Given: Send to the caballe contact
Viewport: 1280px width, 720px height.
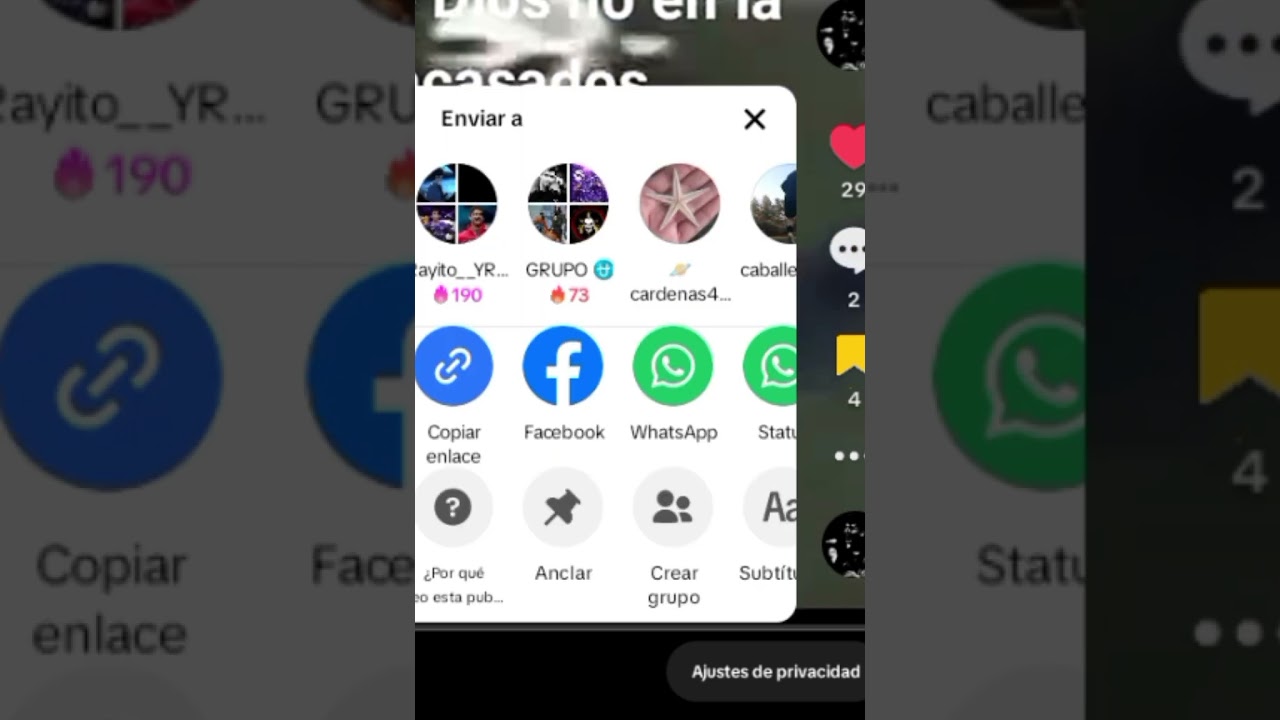Looking at the screenshot, I should 776,204.
